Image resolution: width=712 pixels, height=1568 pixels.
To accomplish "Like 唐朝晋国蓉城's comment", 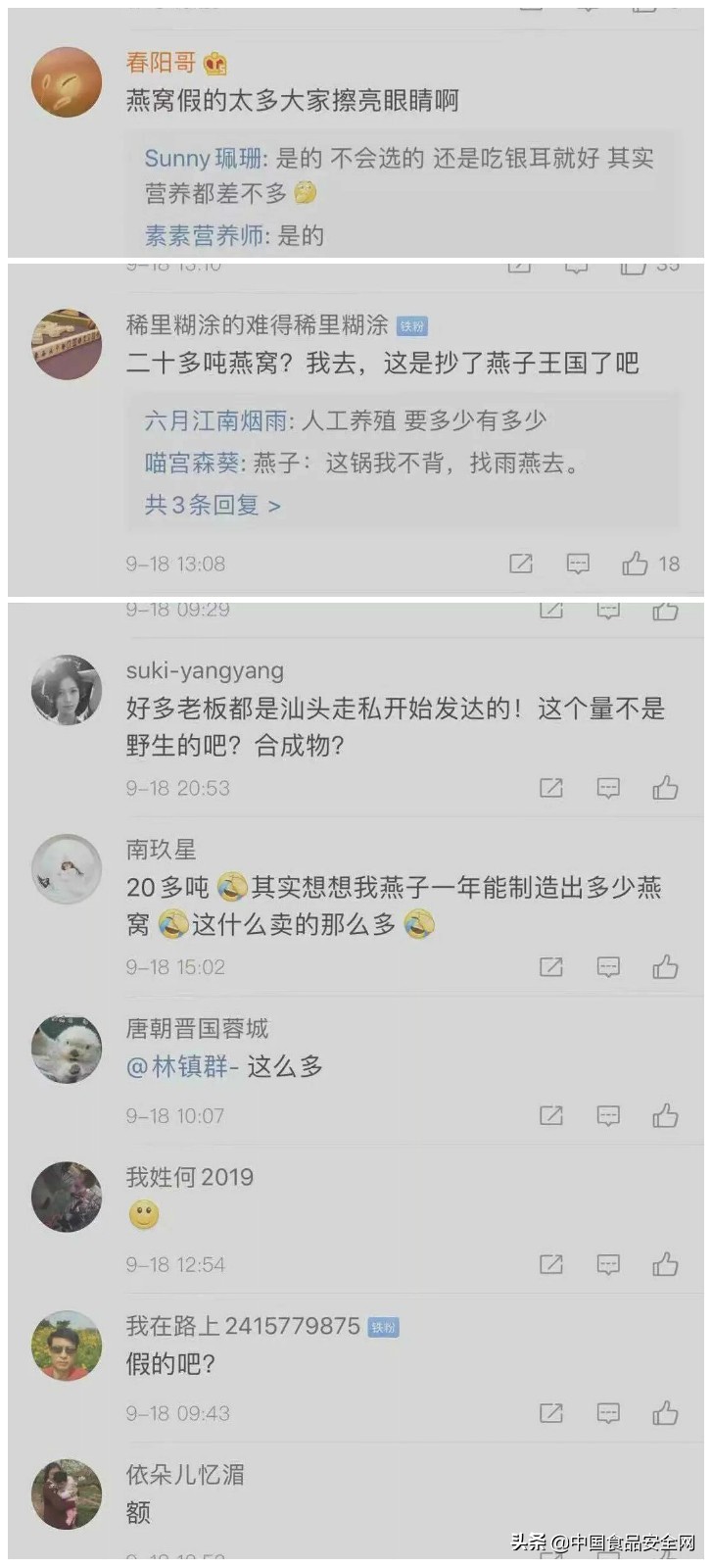I will 666,1114.
